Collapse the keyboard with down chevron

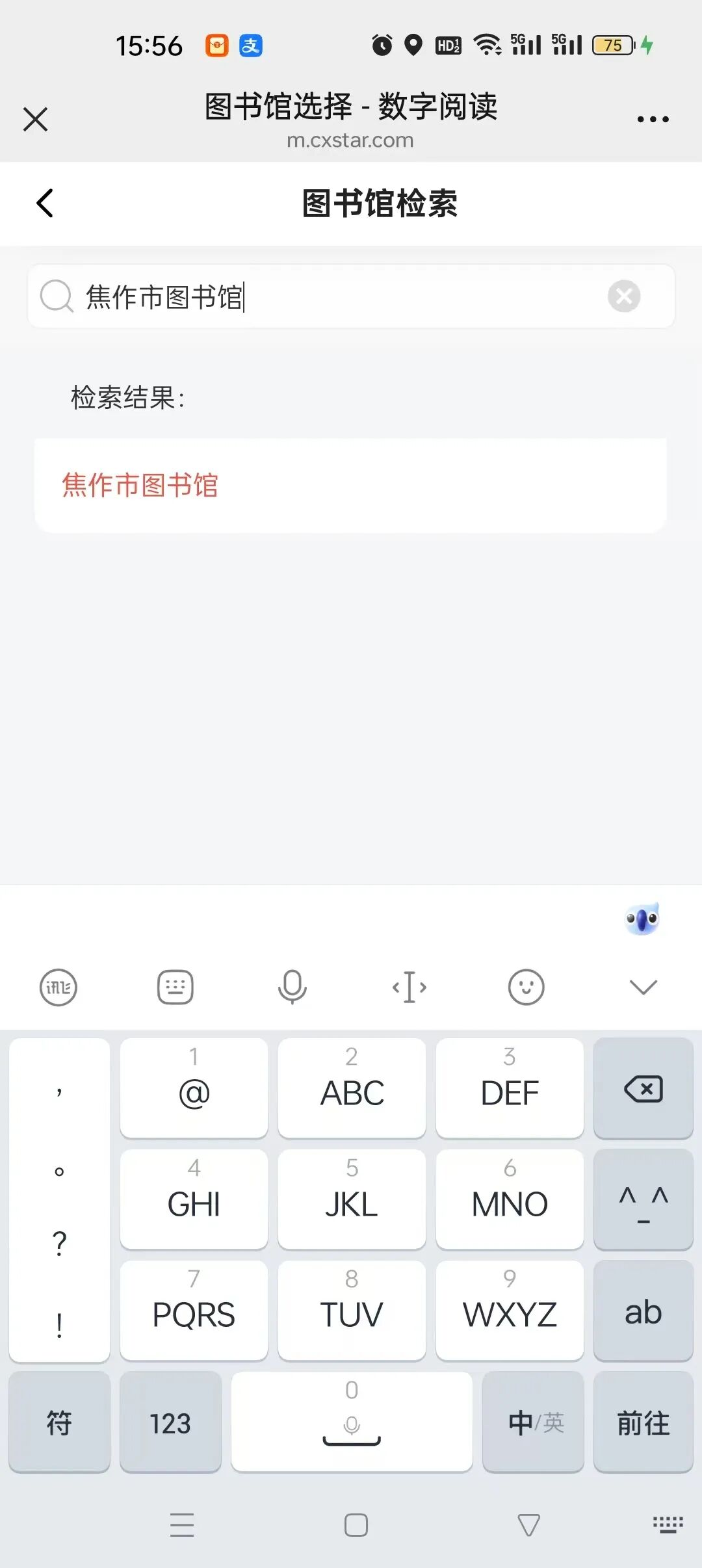(643, 987)
